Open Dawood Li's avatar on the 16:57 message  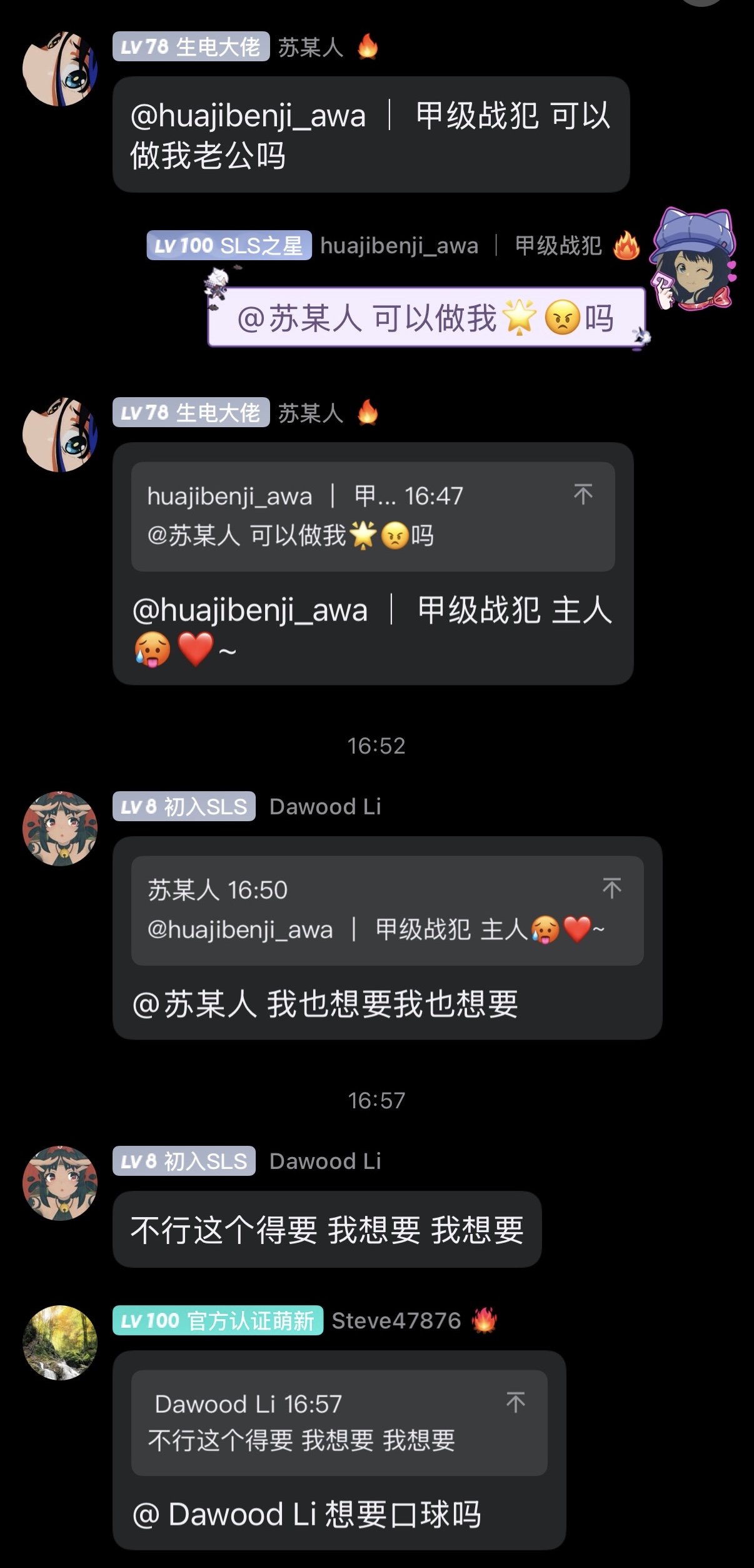(60, 1183)
